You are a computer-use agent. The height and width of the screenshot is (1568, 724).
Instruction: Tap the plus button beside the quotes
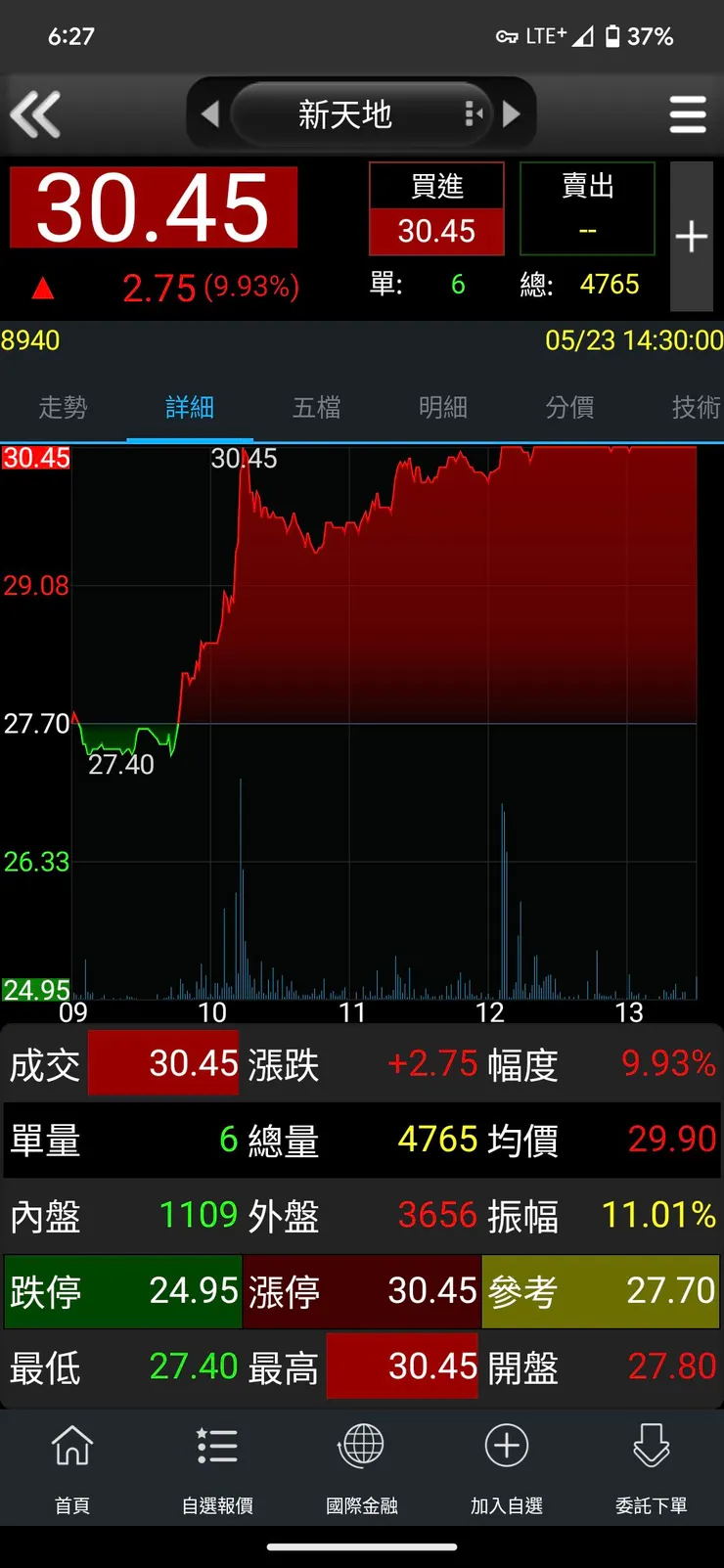tap(691, 236)
